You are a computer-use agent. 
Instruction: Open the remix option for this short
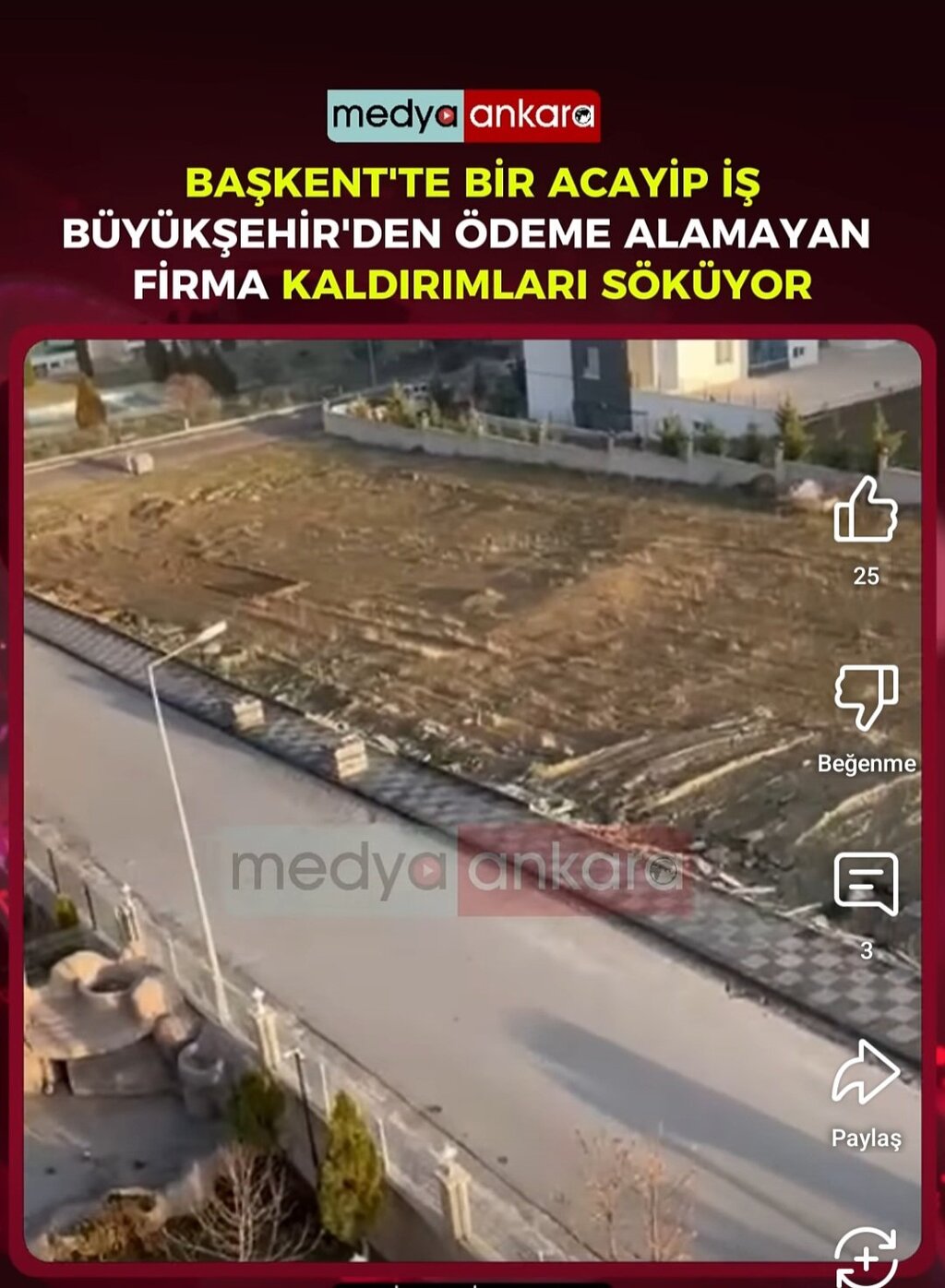click(x=865, y=1256)
